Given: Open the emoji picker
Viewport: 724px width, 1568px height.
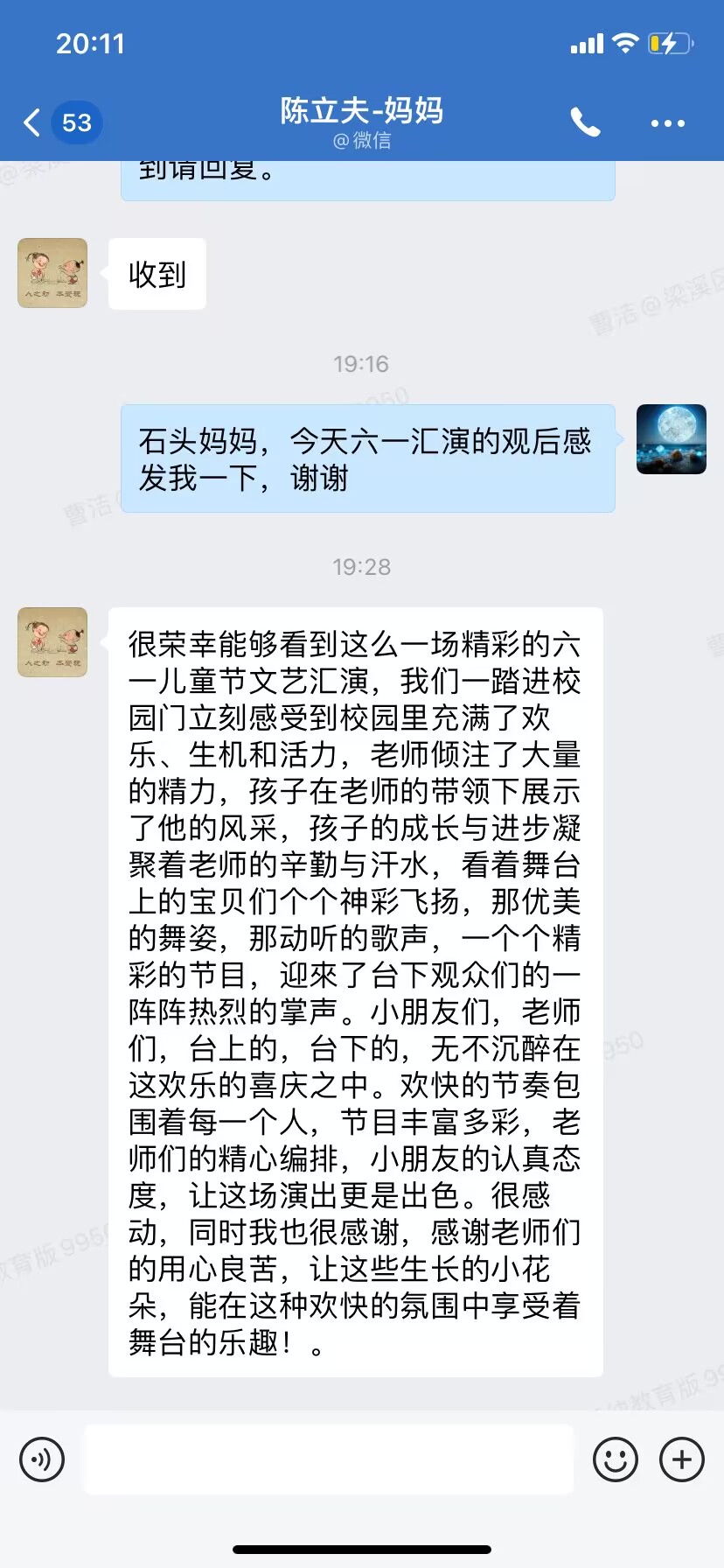Looking at the screenshot, I should [615, 1459].
